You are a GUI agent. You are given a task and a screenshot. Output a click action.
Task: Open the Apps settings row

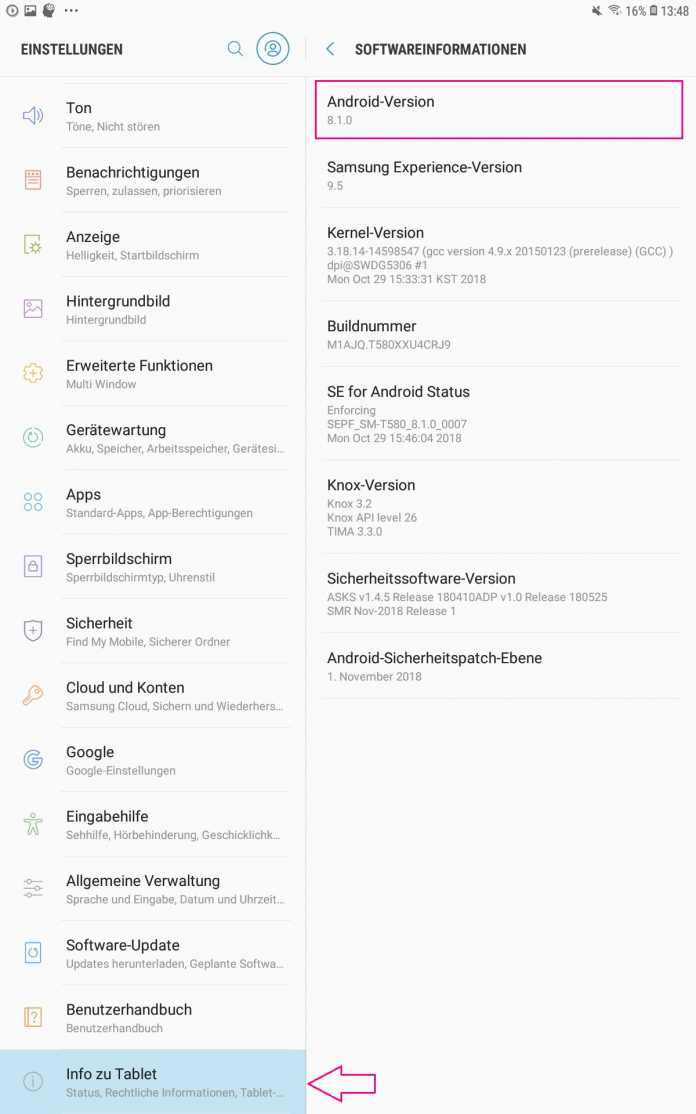[x=152, y=502]
